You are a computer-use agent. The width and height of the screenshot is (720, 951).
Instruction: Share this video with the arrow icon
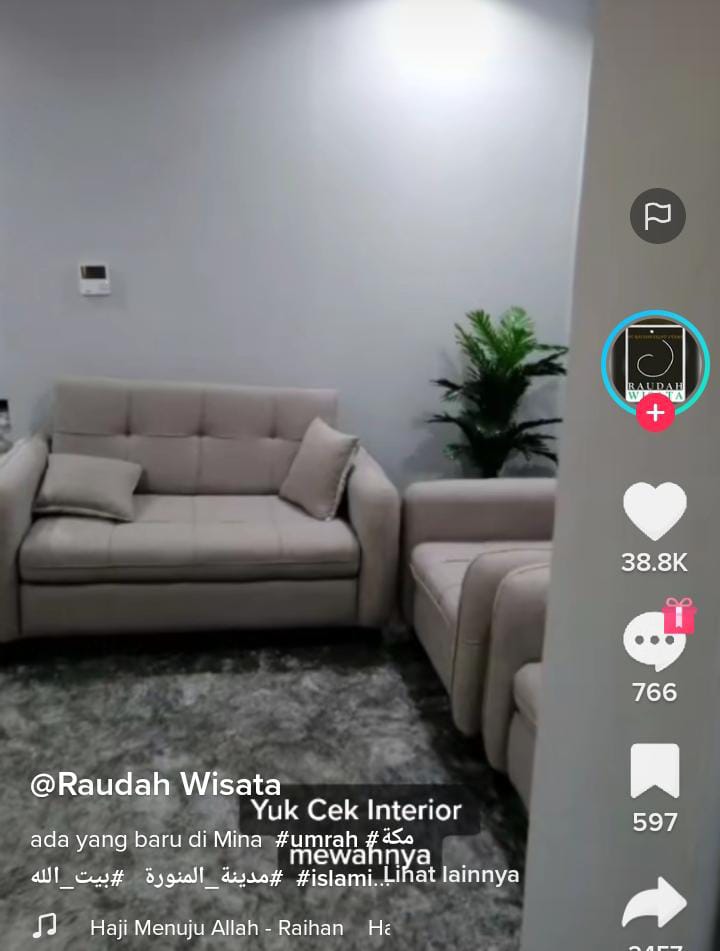click(x=654, y=903)
